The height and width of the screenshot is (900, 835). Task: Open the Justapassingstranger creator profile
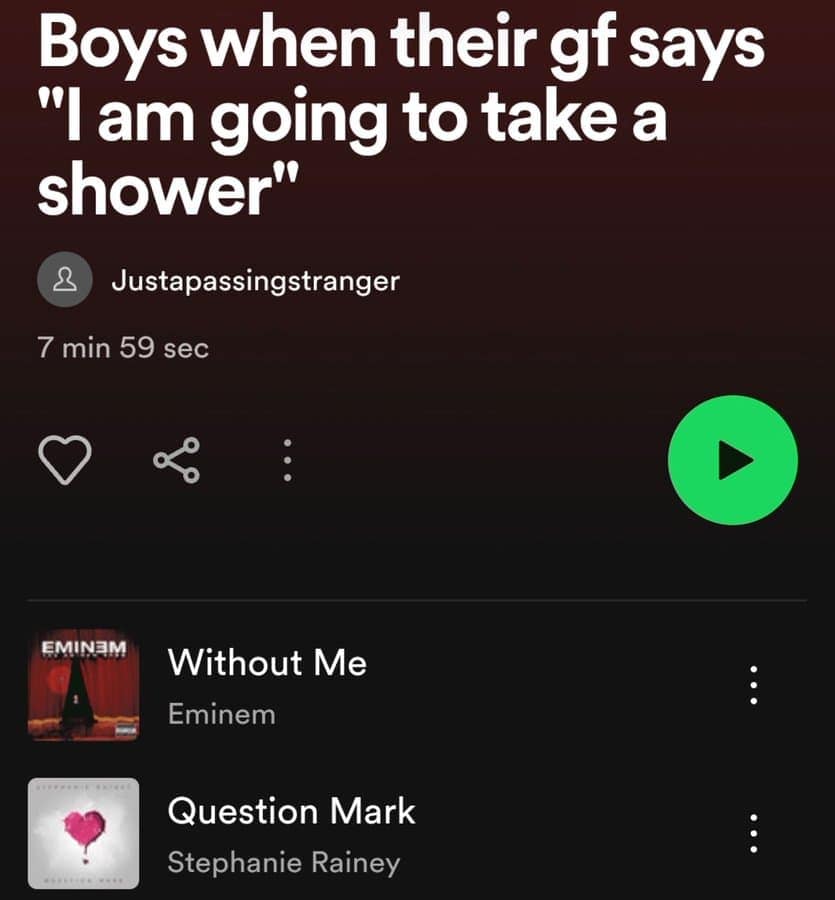[255, 281]
